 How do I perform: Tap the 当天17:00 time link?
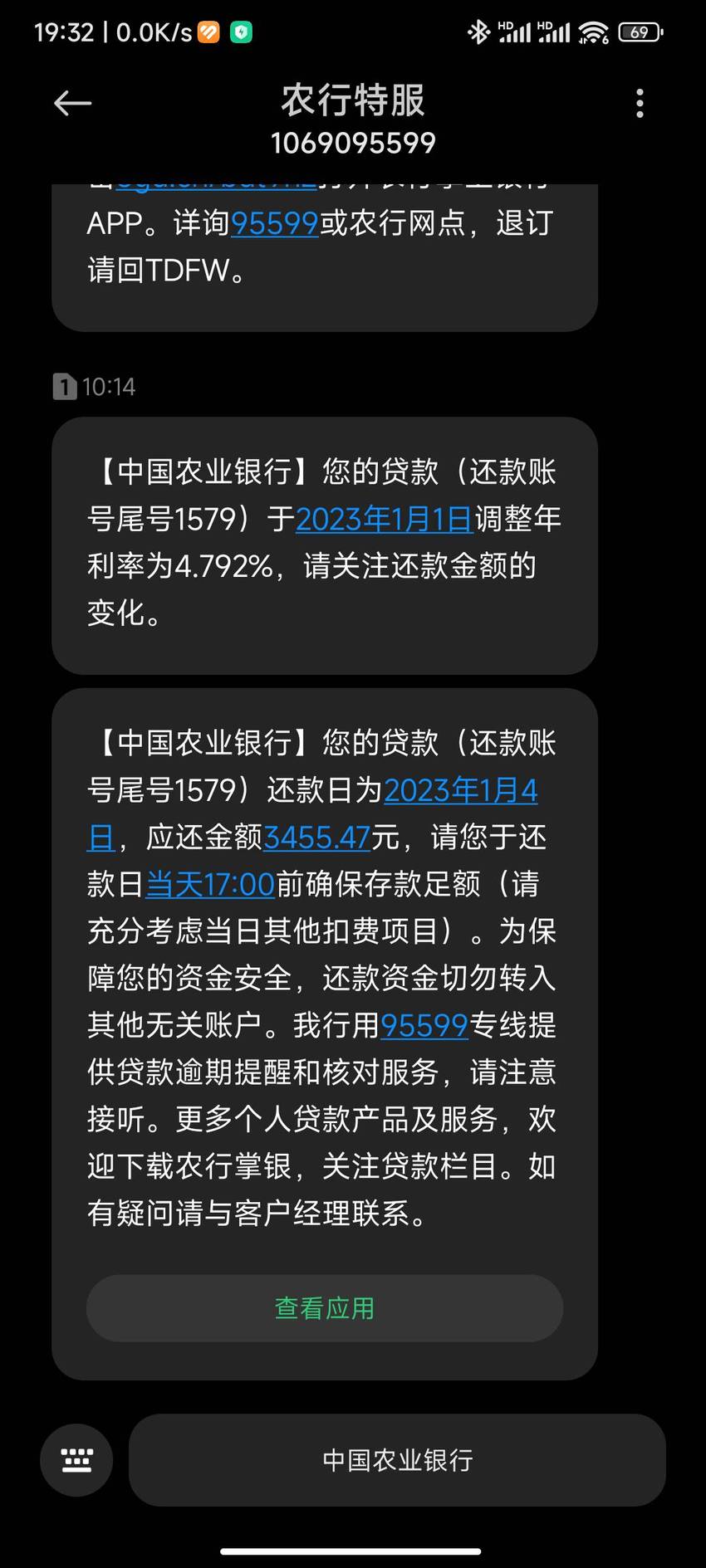210,885
